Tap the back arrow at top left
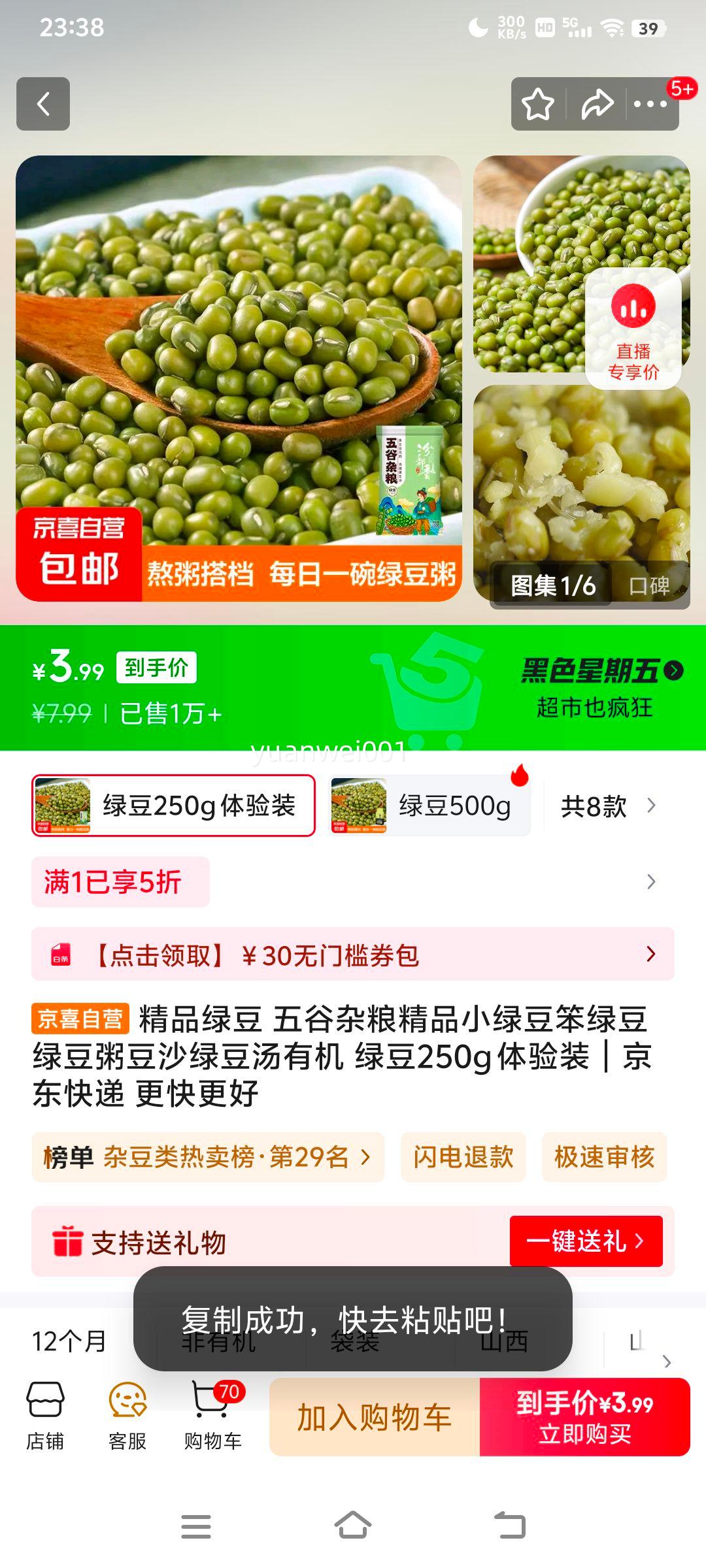This screenshot has width=706, height=1568. tap(43, 105)
